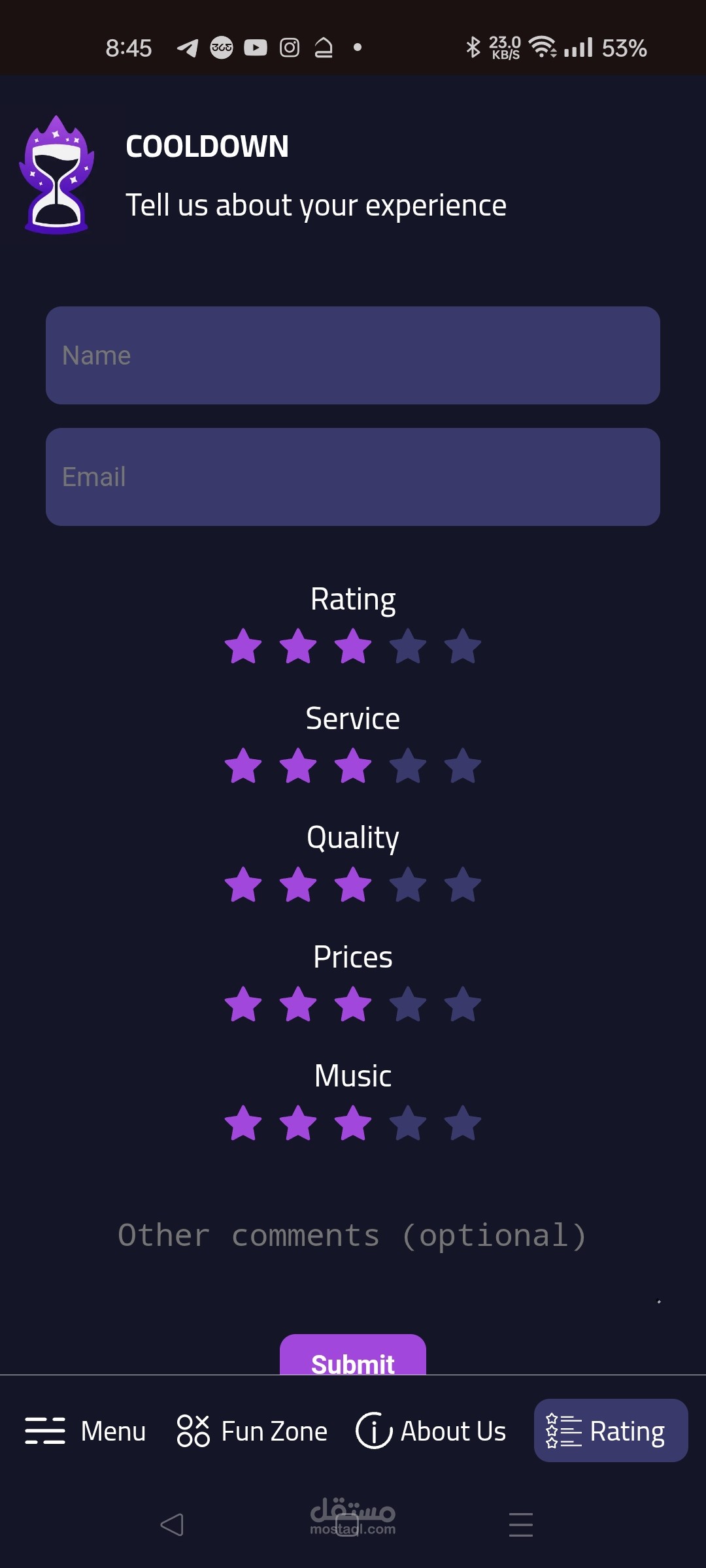Set overall Rating to five stars
The image size is (706, 1568).
pyautogui.click(x=463, y=646)
